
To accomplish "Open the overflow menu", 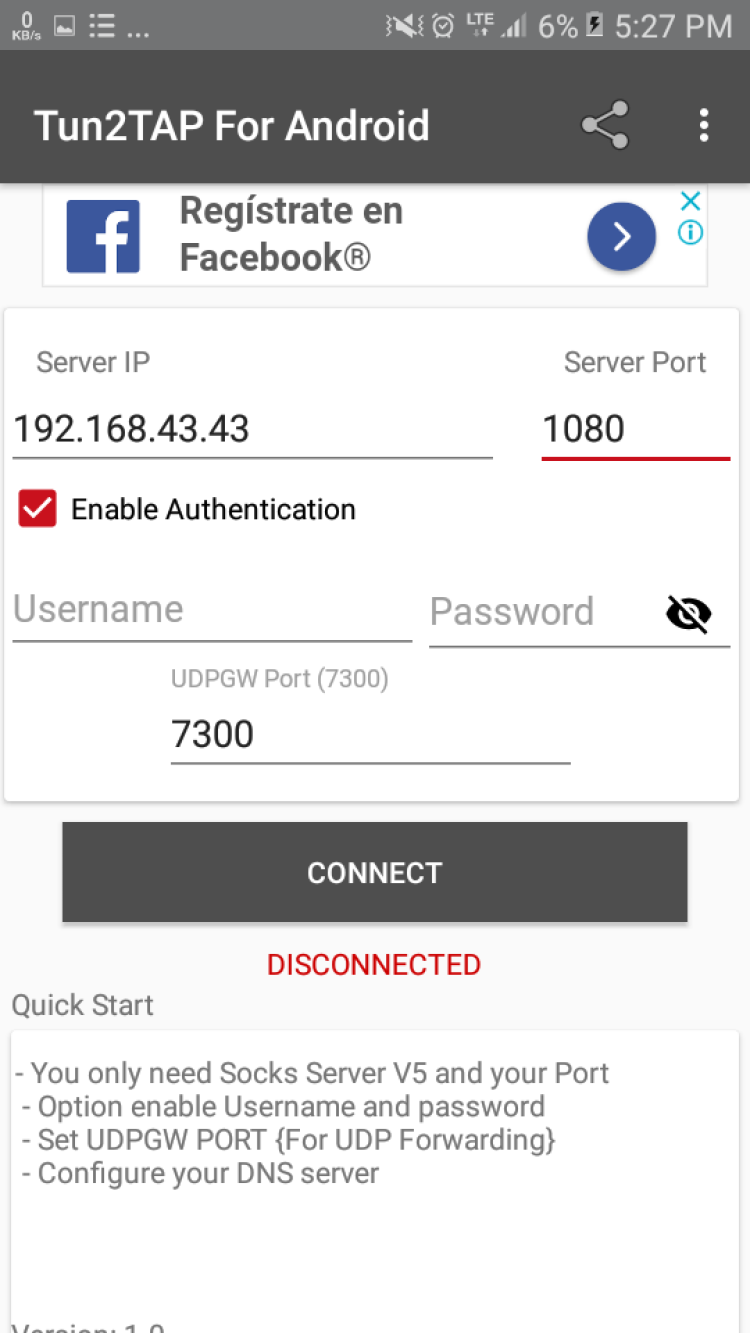I will (704, 125).
